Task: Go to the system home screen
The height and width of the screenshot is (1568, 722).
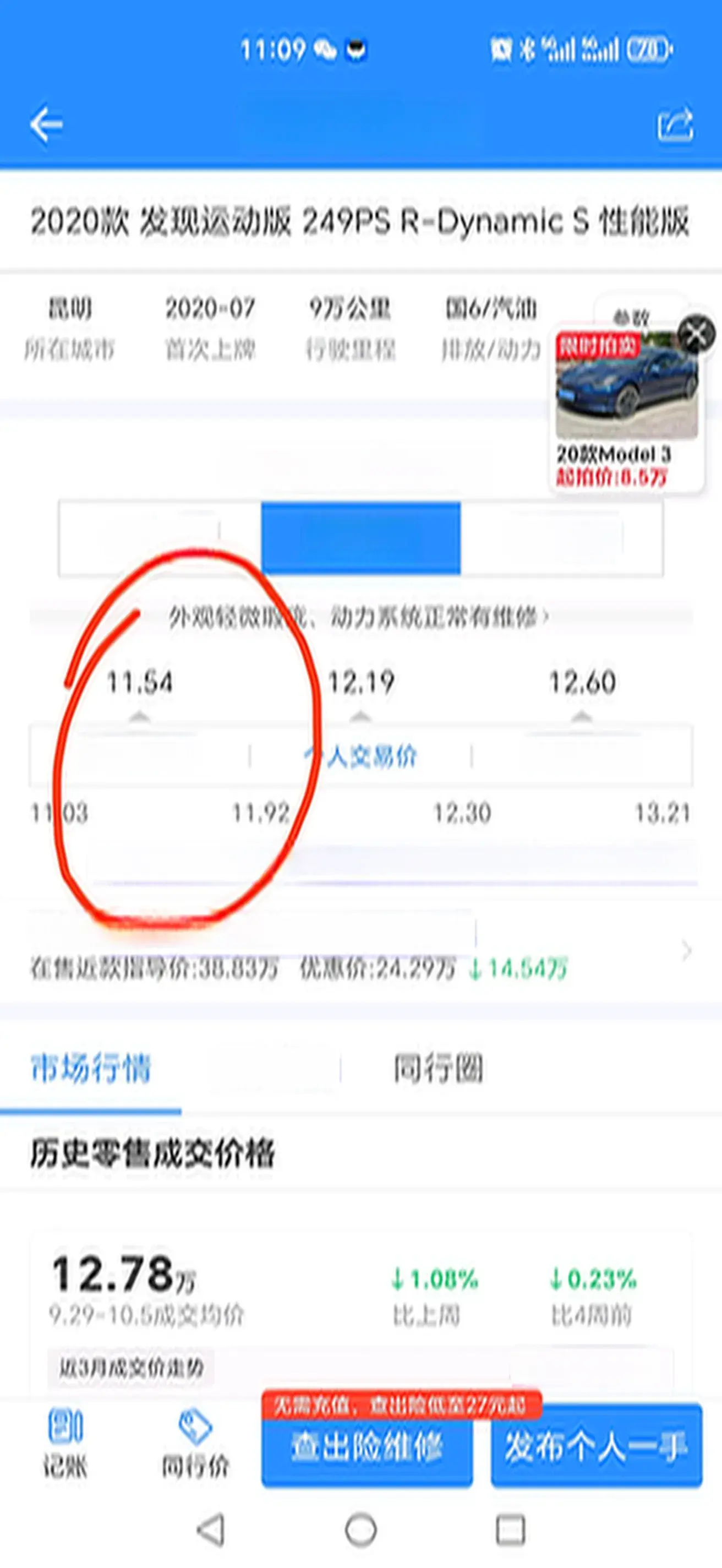Action: [360, 1529]
